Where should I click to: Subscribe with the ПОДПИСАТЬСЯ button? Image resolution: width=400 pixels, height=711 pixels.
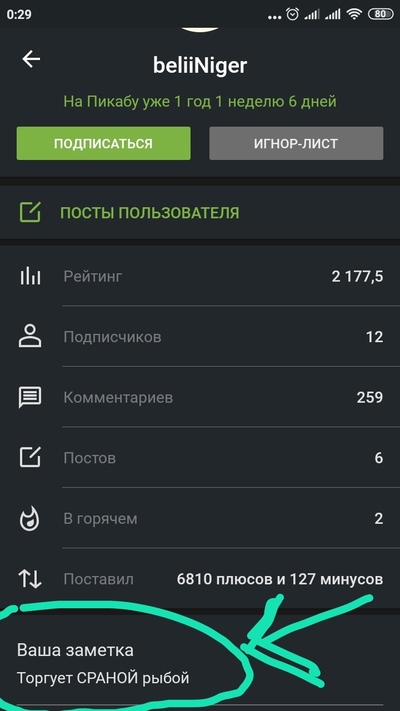click(103, 143)
